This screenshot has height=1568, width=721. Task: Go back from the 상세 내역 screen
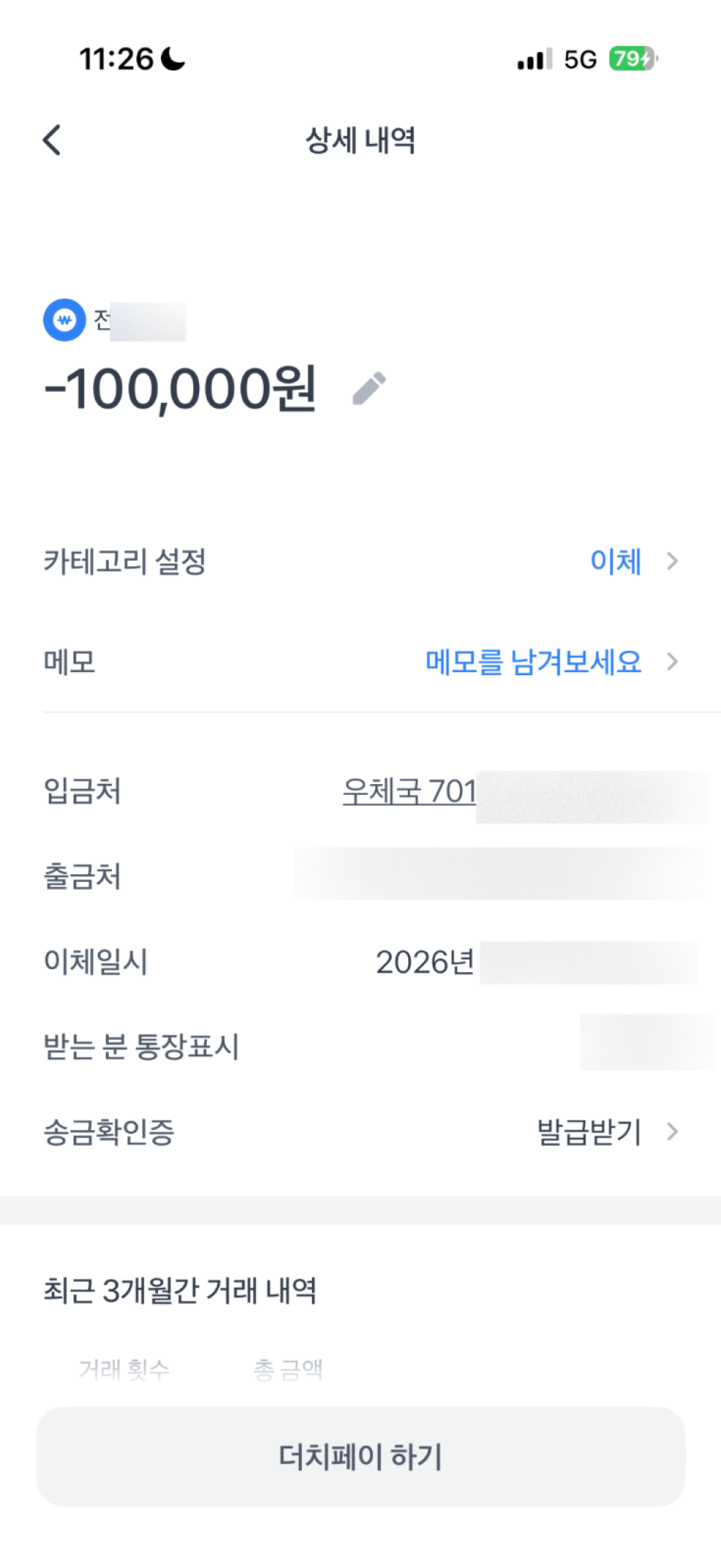pyautogui.click(x=52, y=140)
